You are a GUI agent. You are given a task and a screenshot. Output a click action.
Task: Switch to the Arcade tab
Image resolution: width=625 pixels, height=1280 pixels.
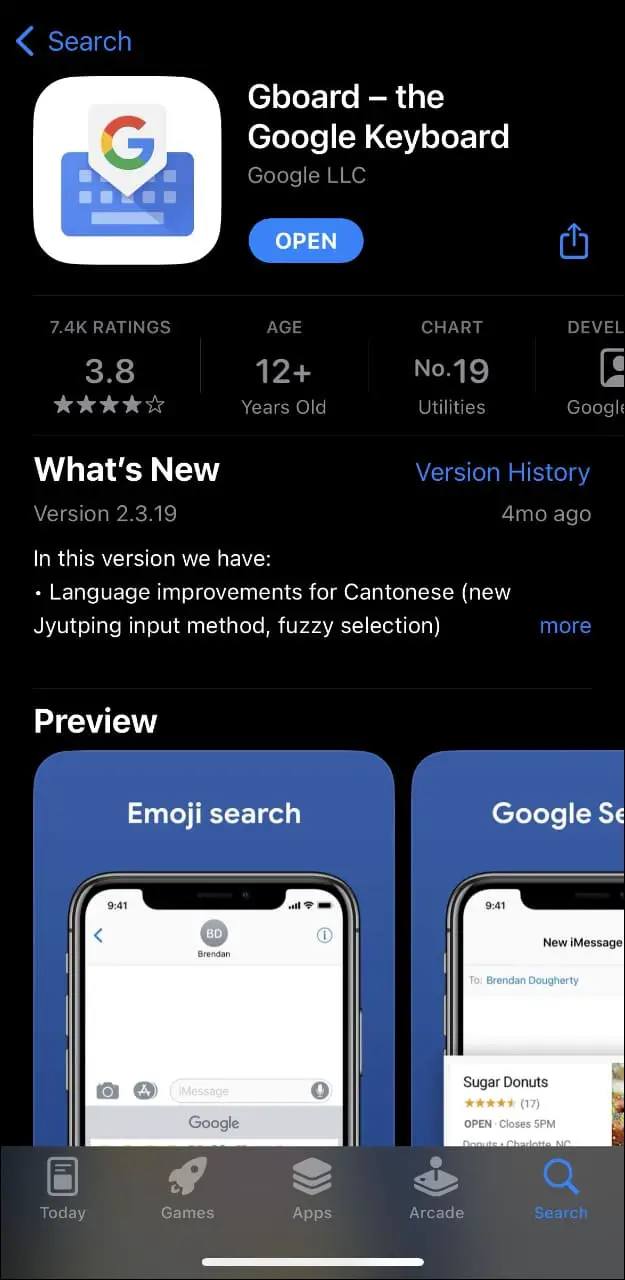point(437,1189)
